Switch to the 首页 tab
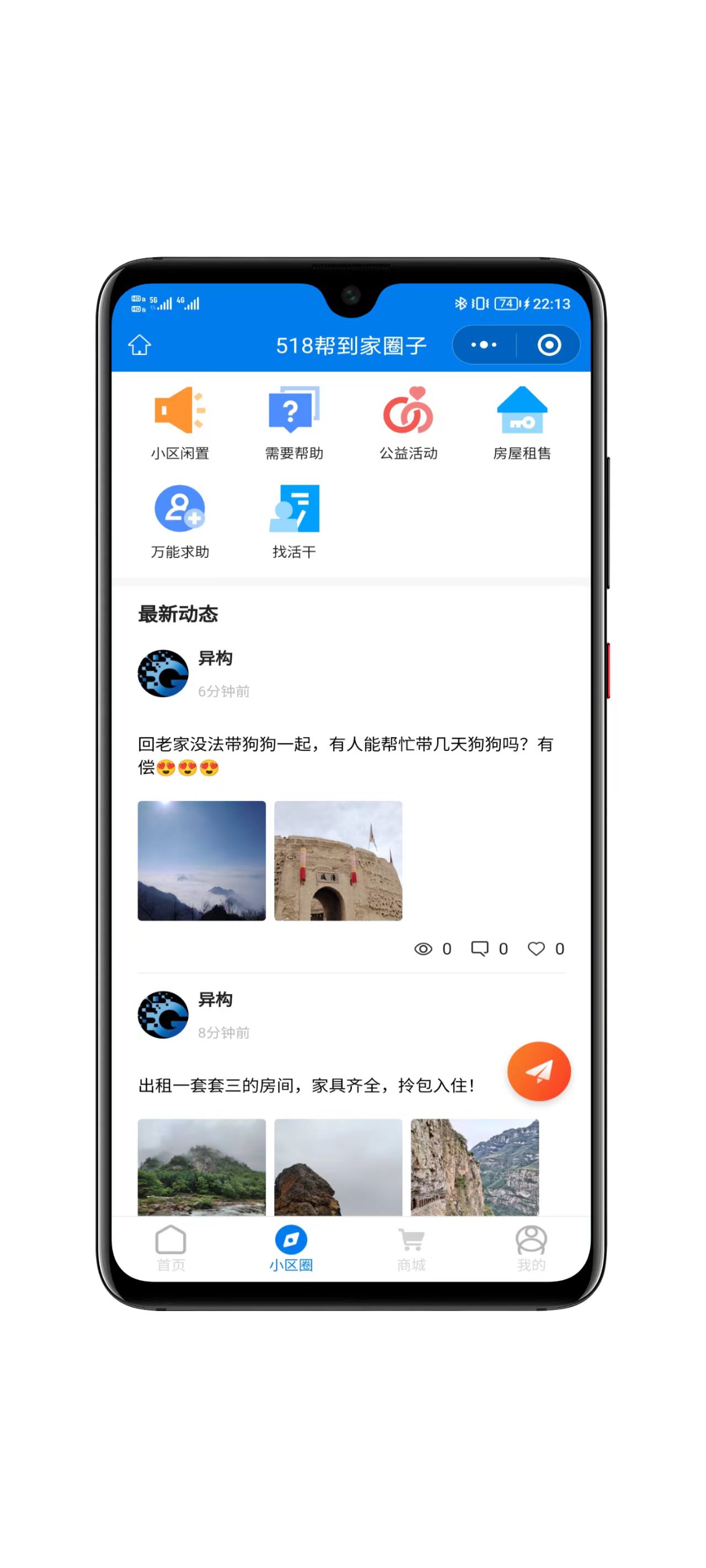Viewport: 706px width, 1568px height. tap(170, 1248)
